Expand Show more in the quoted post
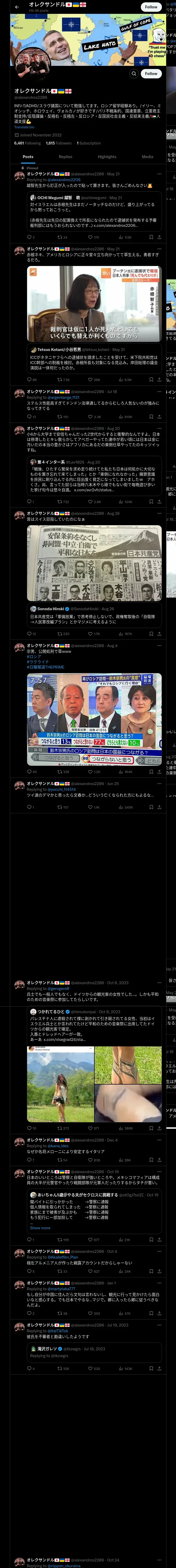176x1568 pixels. point(40,1228)
